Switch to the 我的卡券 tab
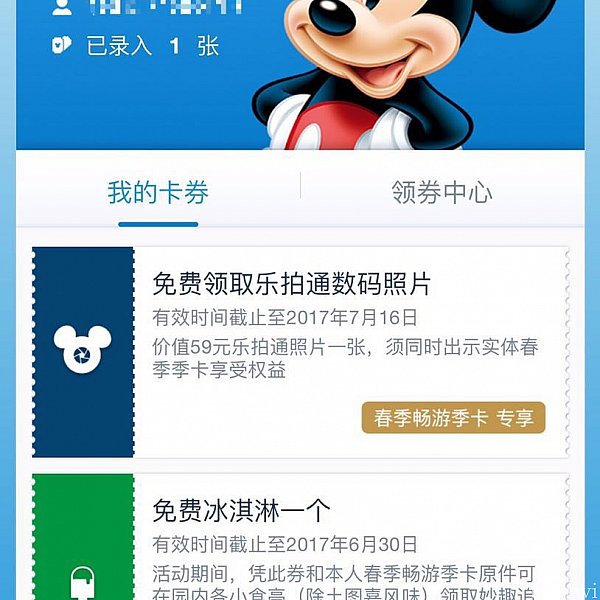 [x=158, y=192]
